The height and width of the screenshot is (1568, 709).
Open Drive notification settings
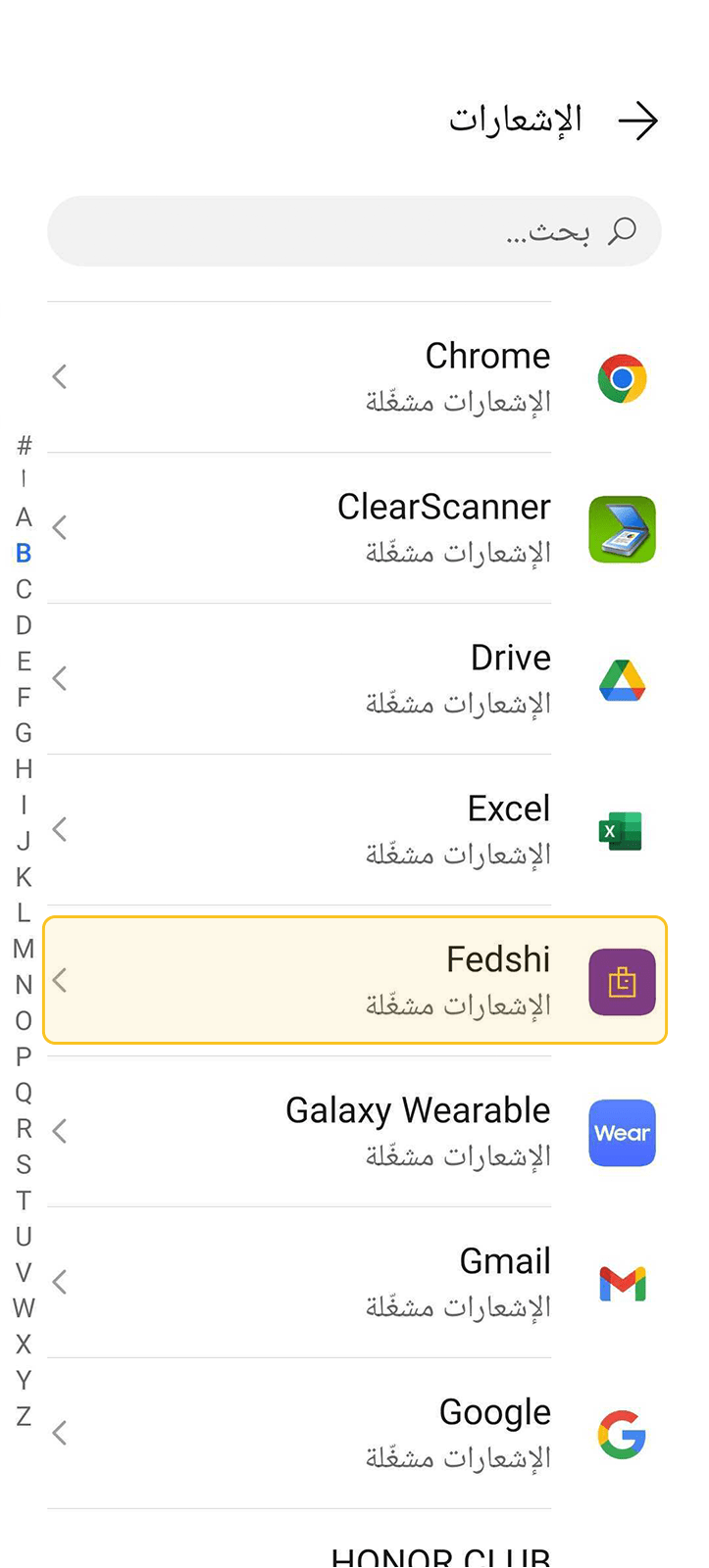tap(354, 679)
